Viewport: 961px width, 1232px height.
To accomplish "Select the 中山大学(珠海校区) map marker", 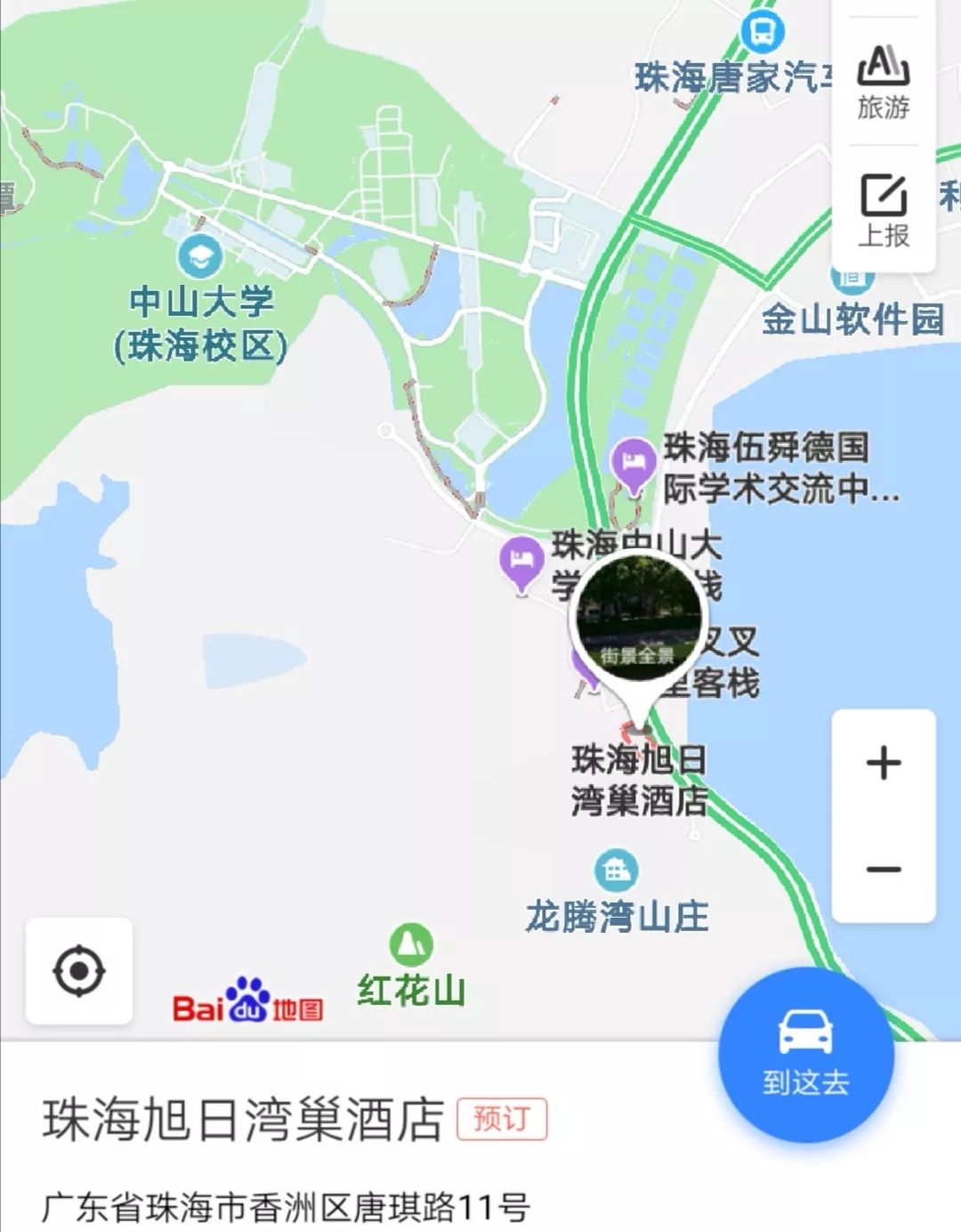I will (201, 256).
